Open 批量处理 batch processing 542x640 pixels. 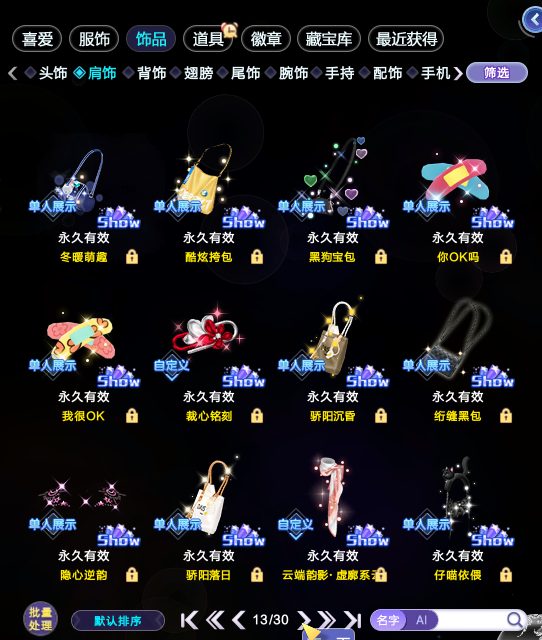point(40,619)
